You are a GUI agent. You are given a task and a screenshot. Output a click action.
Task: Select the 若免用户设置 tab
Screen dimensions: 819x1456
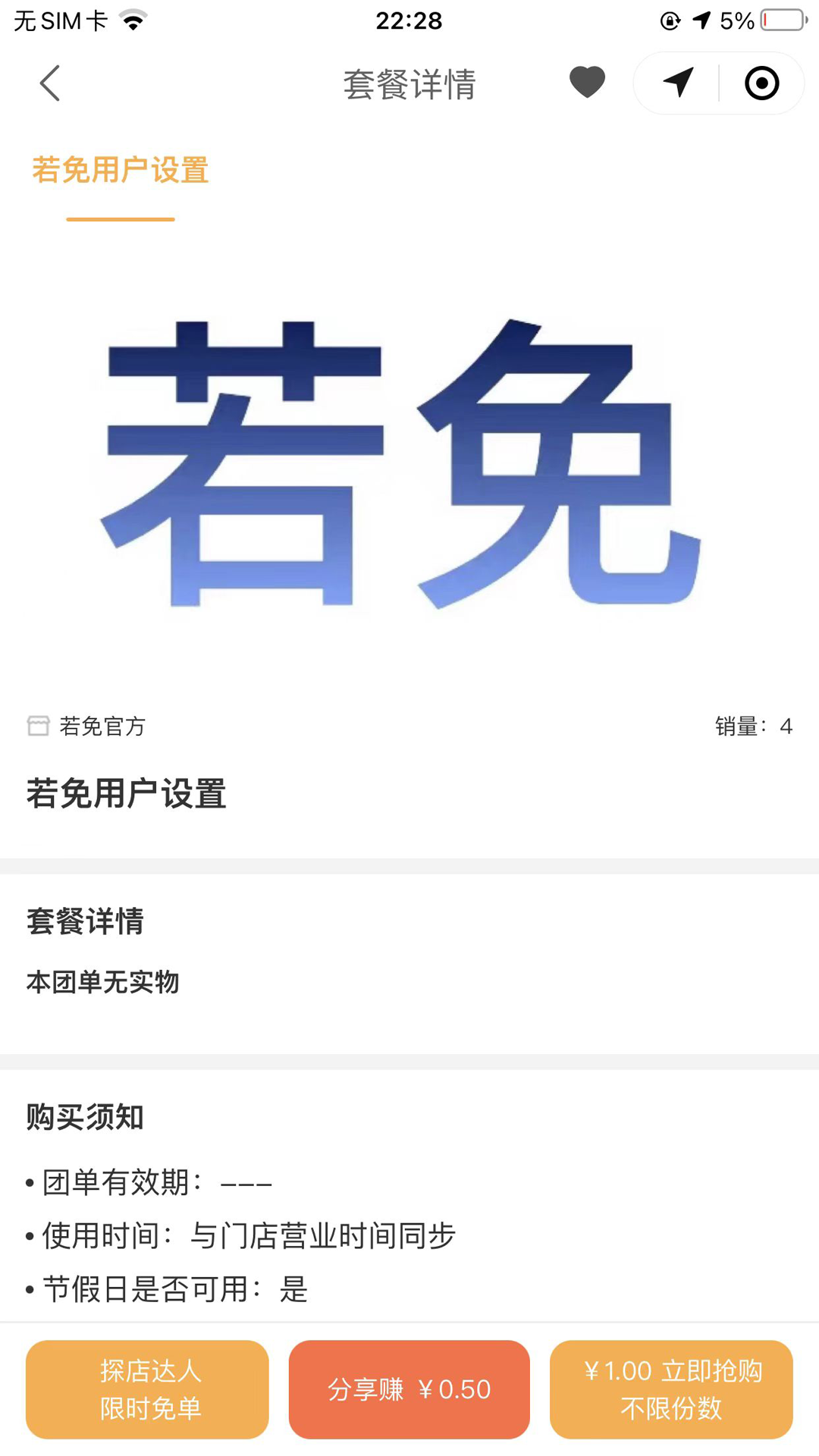(x=121, y=172)
